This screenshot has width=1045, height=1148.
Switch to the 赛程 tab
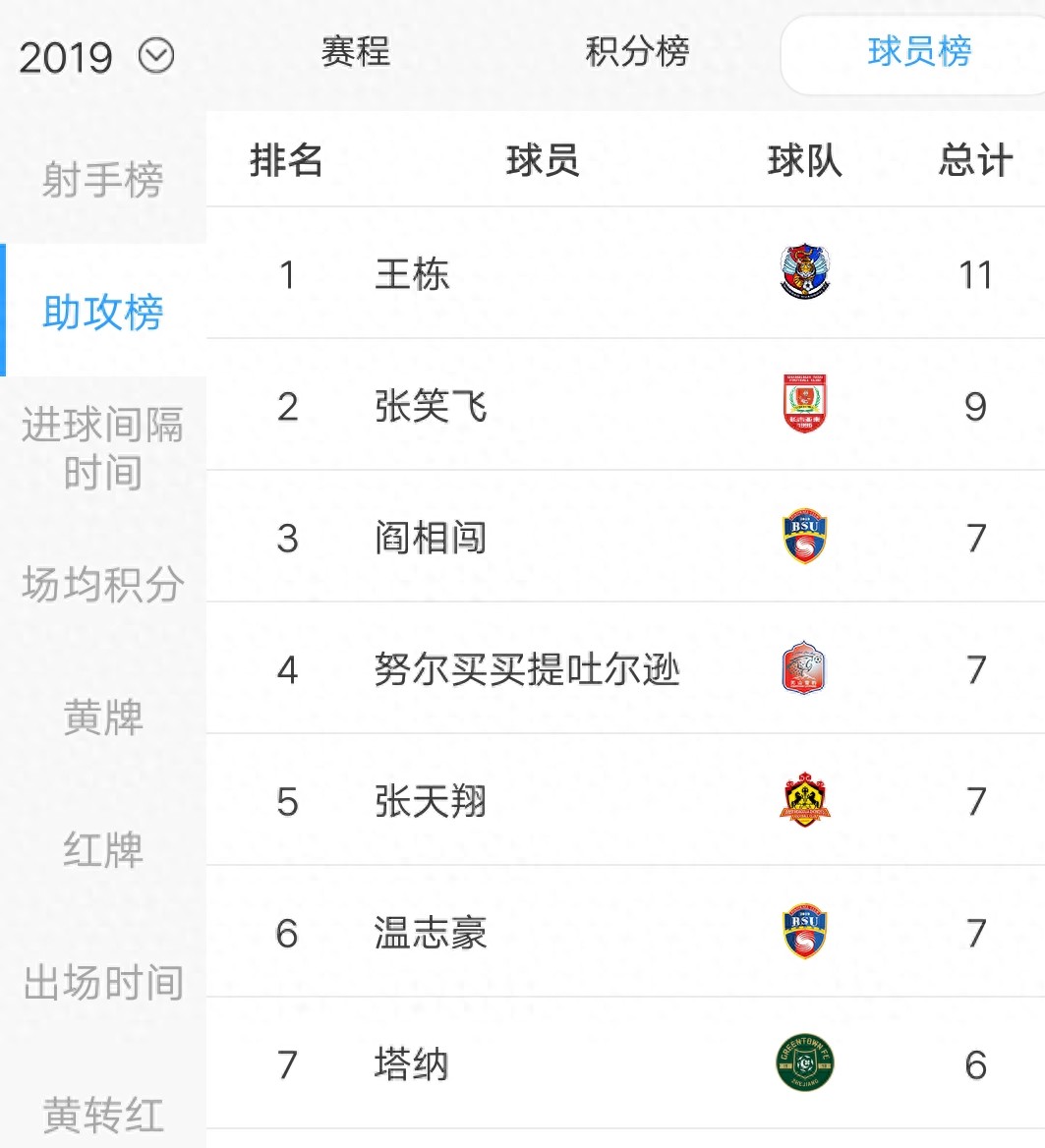(x=355, y=51)
